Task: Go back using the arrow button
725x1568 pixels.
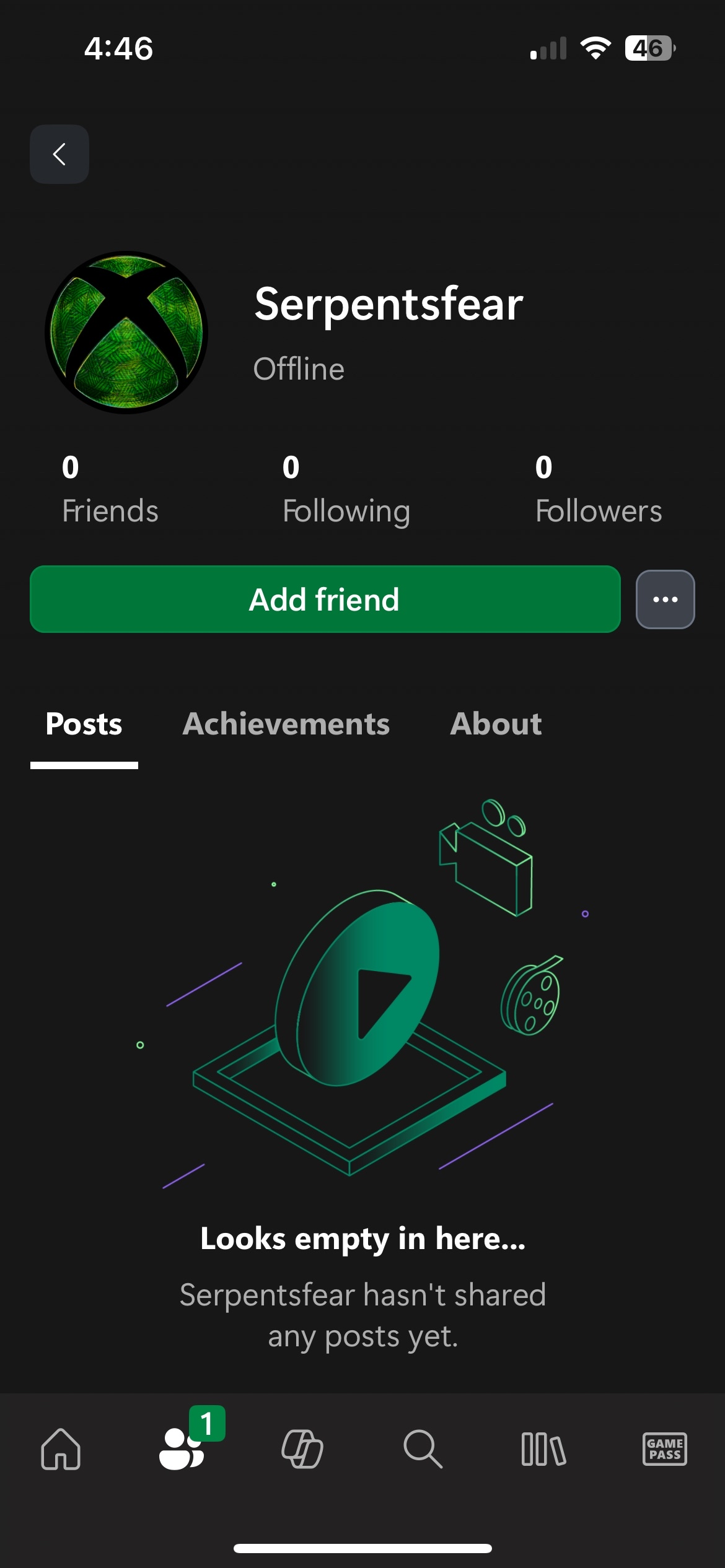Action: point(59,154)
